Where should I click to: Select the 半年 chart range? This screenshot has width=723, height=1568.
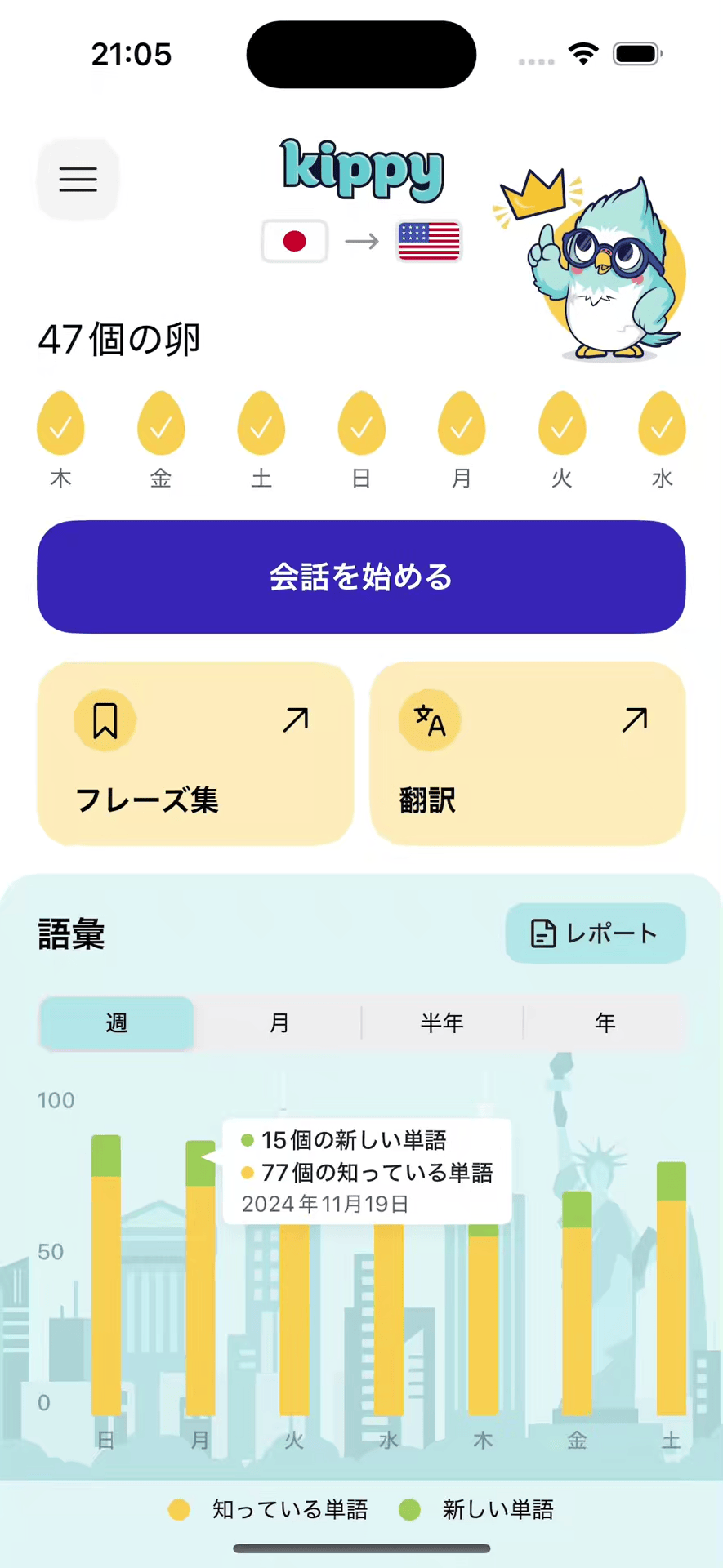[x=442, y=1022]
